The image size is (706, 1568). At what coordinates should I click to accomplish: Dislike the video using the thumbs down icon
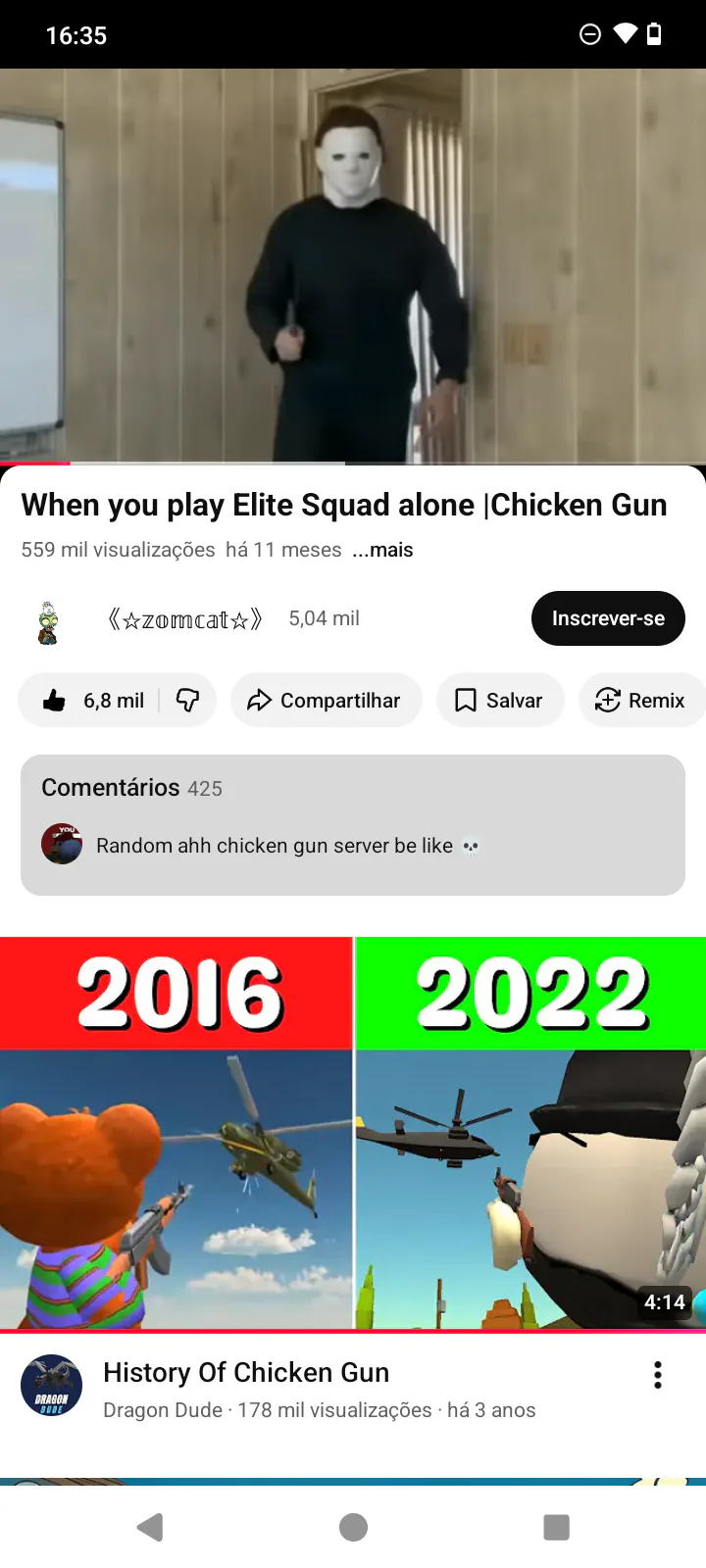[186, 700]
